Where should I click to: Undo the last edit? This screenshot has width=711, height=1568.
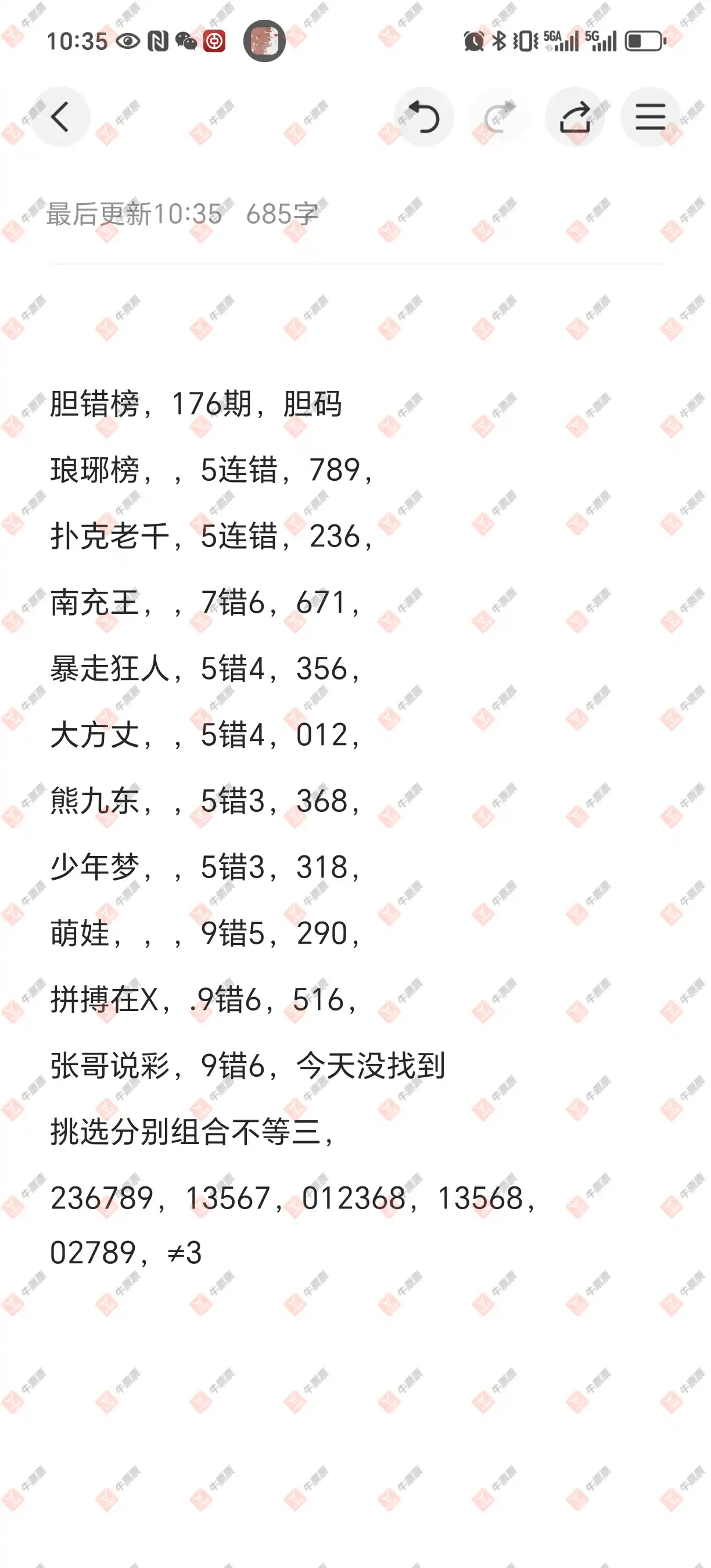point(423,117)
